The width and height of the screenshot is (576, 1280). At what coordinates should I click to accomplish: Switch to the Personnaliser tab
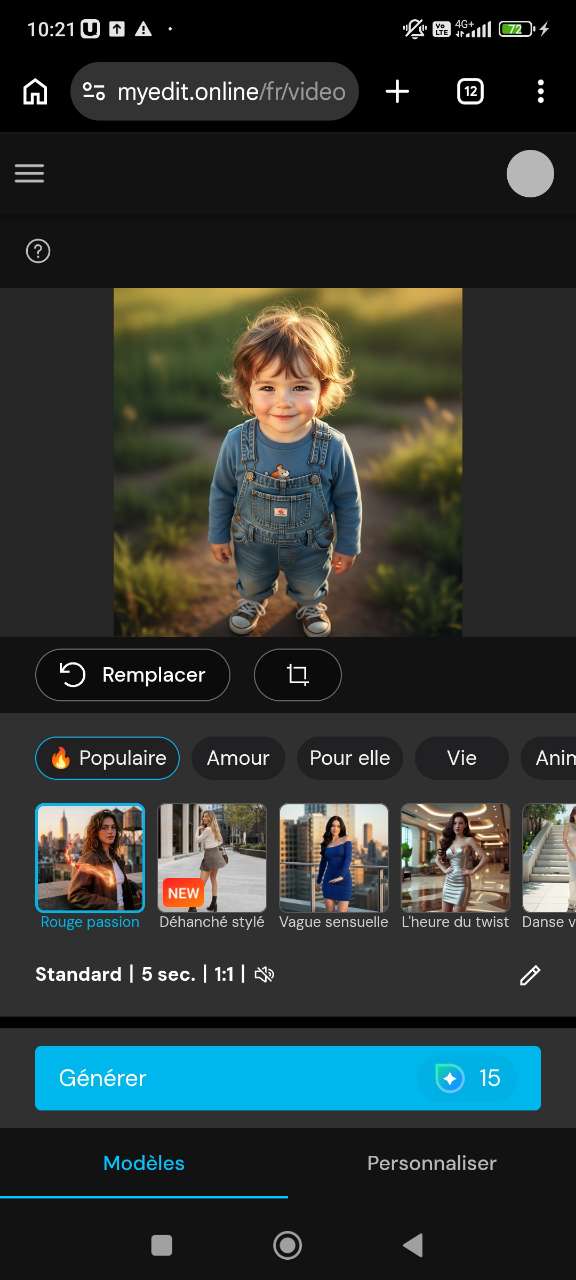coord(432,1163)
